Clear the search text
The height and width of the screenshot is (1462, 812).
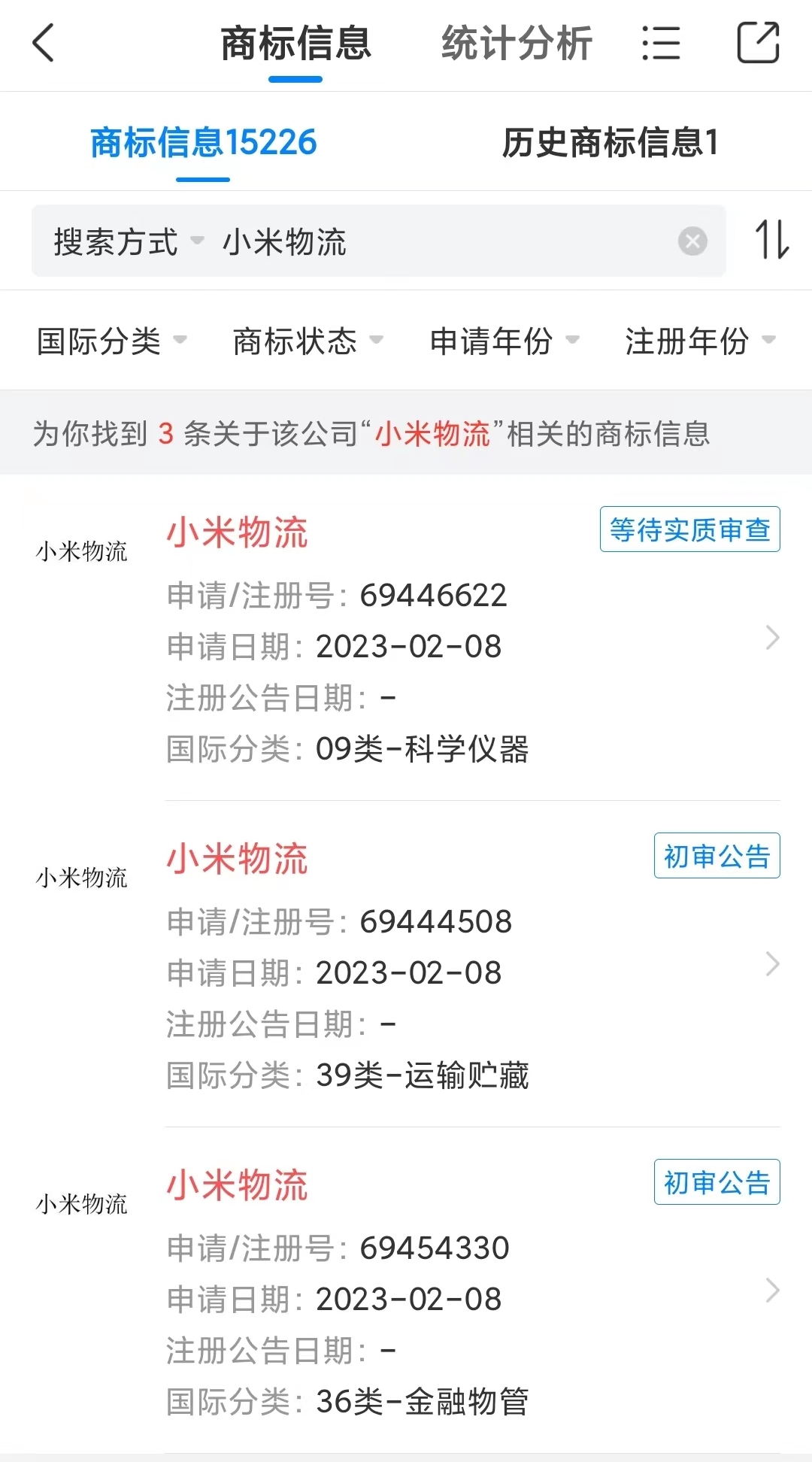(x=692, y=241)
